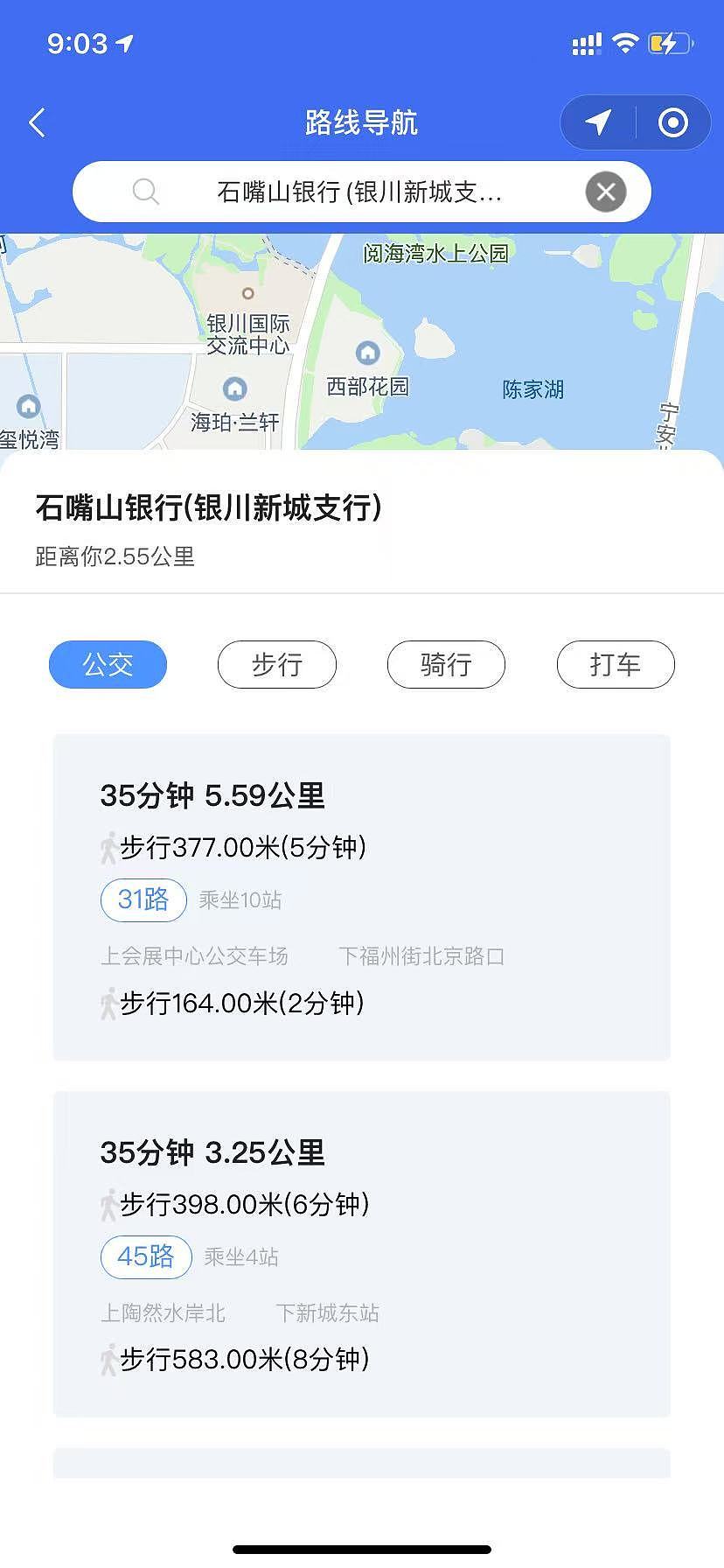Image resolution: width=724 pixels, height=1568 pixels.
Task: Switch on the 骑行 cycling mode
Action: point(446,665)
